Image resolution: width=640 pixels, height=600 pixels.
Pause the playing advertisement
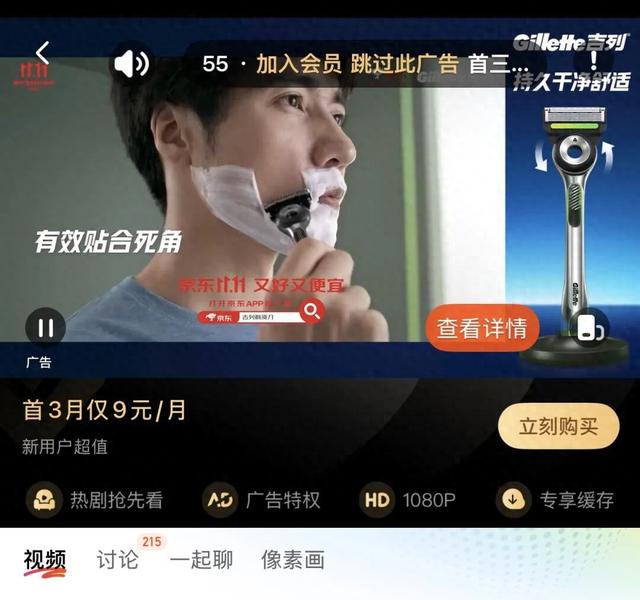coord(45,326)
